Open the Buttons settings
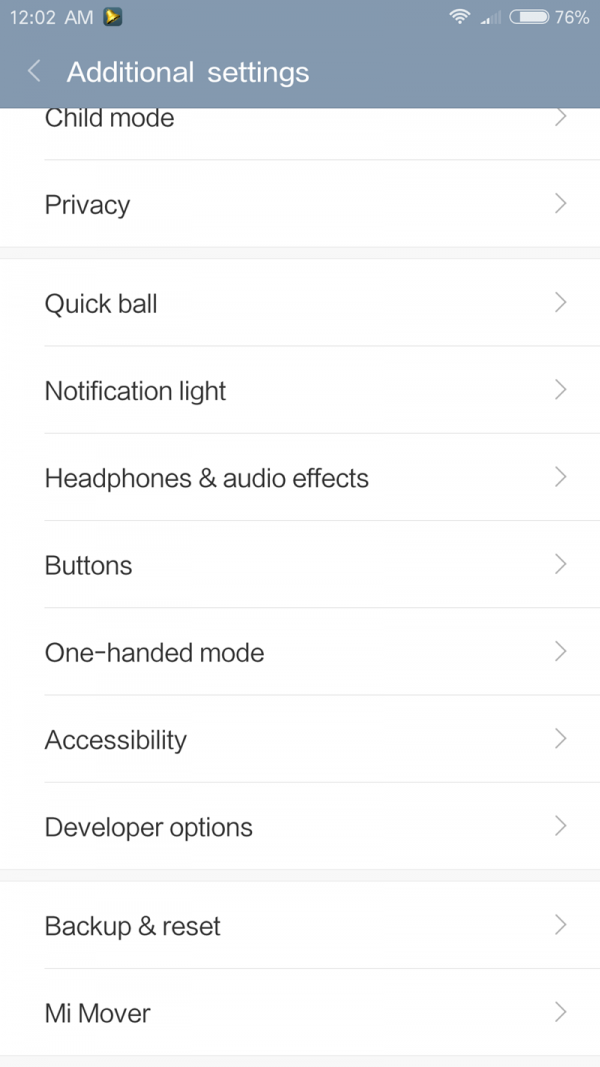600x1067 pixels. (300, 565)
